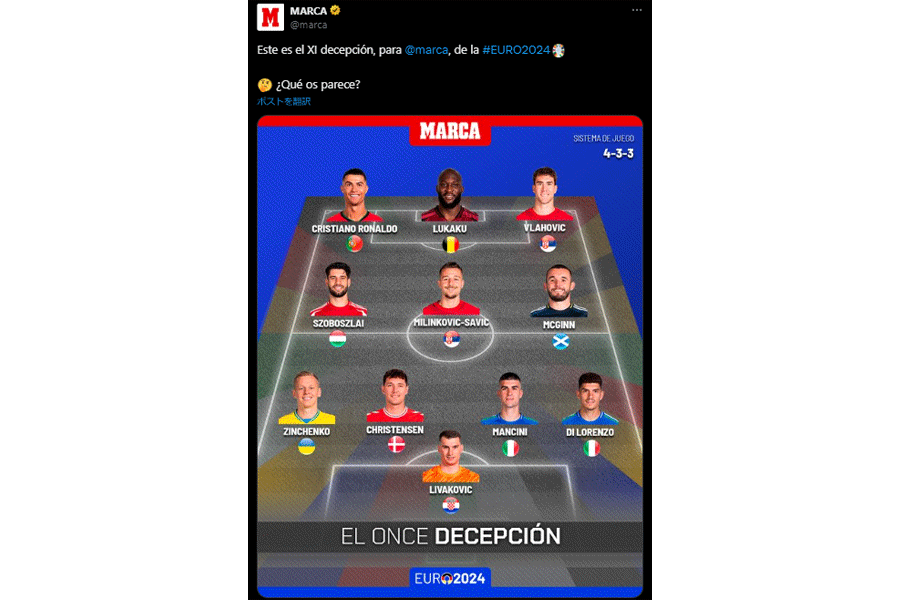Open the post's overflow menu
The image size is (900, 600).
[x=637, y=10]
